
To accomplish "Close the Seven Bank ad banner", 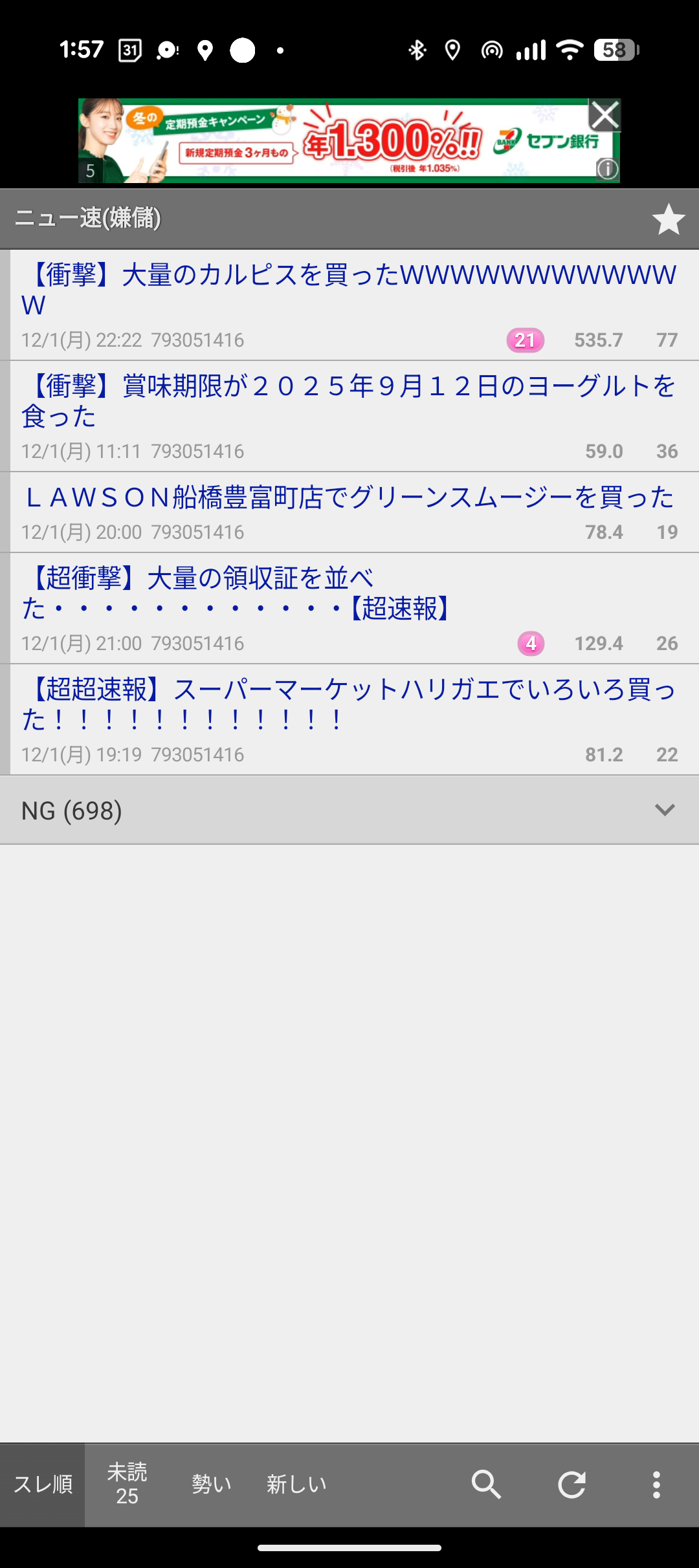I will click(x=605, y=116).
